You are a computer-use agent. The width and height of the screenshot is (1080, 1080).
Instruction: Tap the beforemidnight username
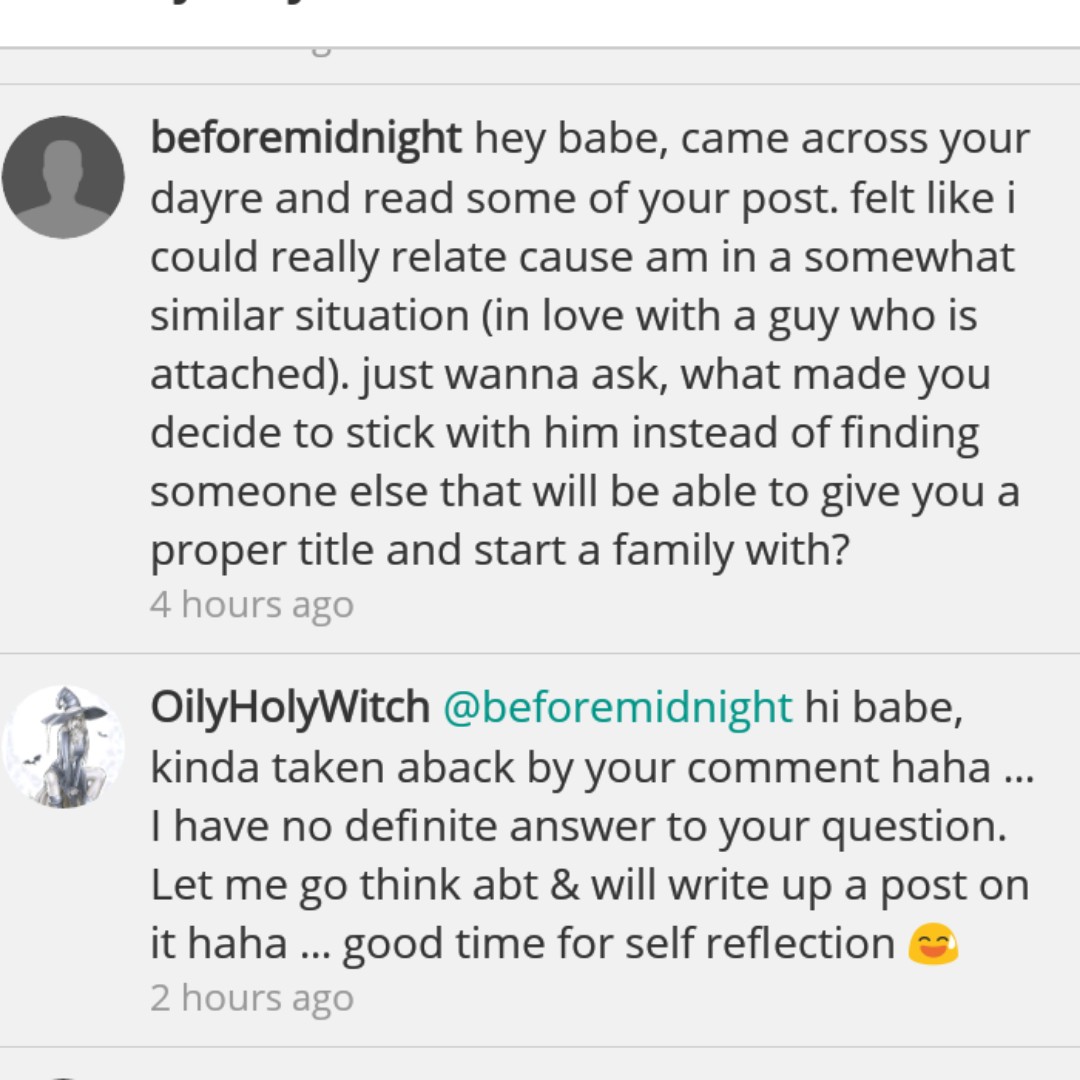pos(306,138)
